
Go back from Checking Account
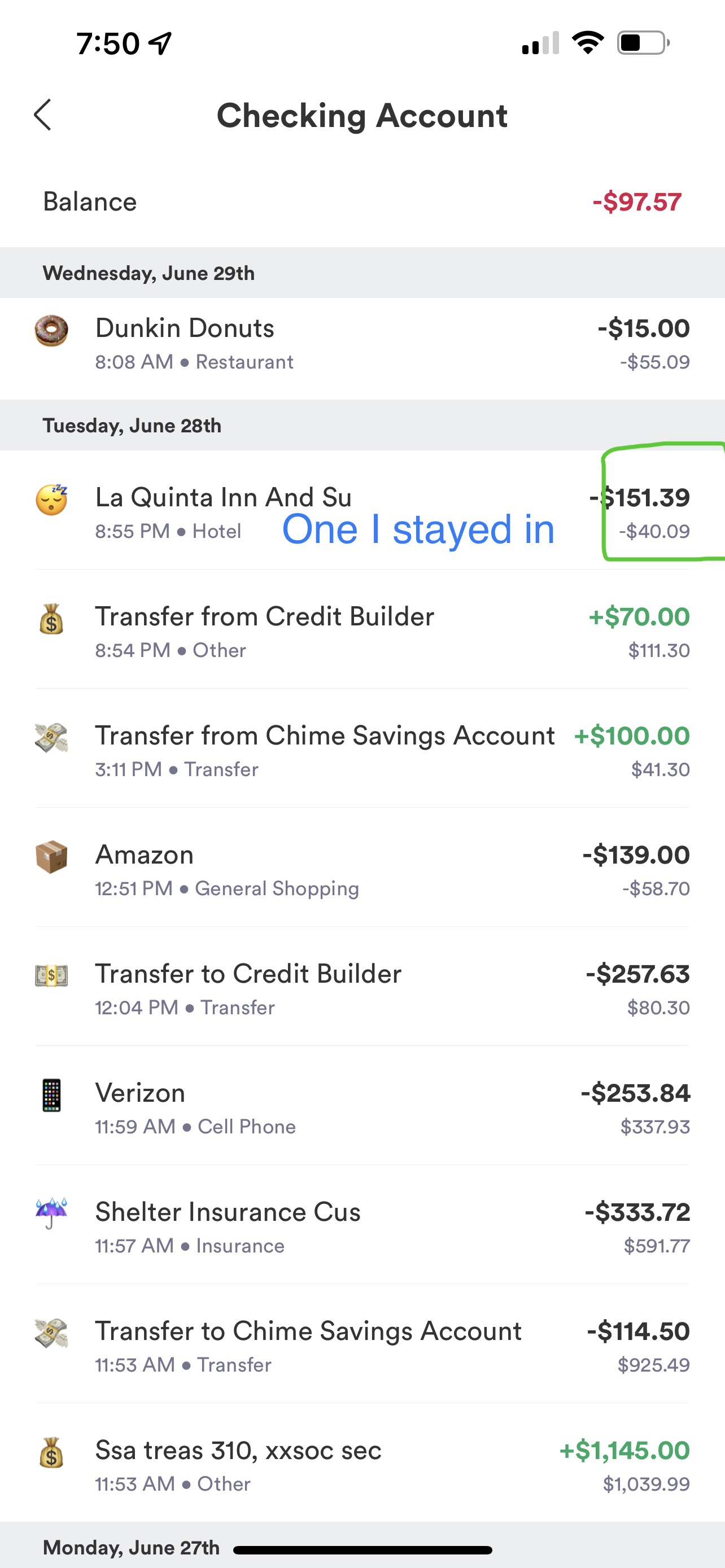click(42, 115)
